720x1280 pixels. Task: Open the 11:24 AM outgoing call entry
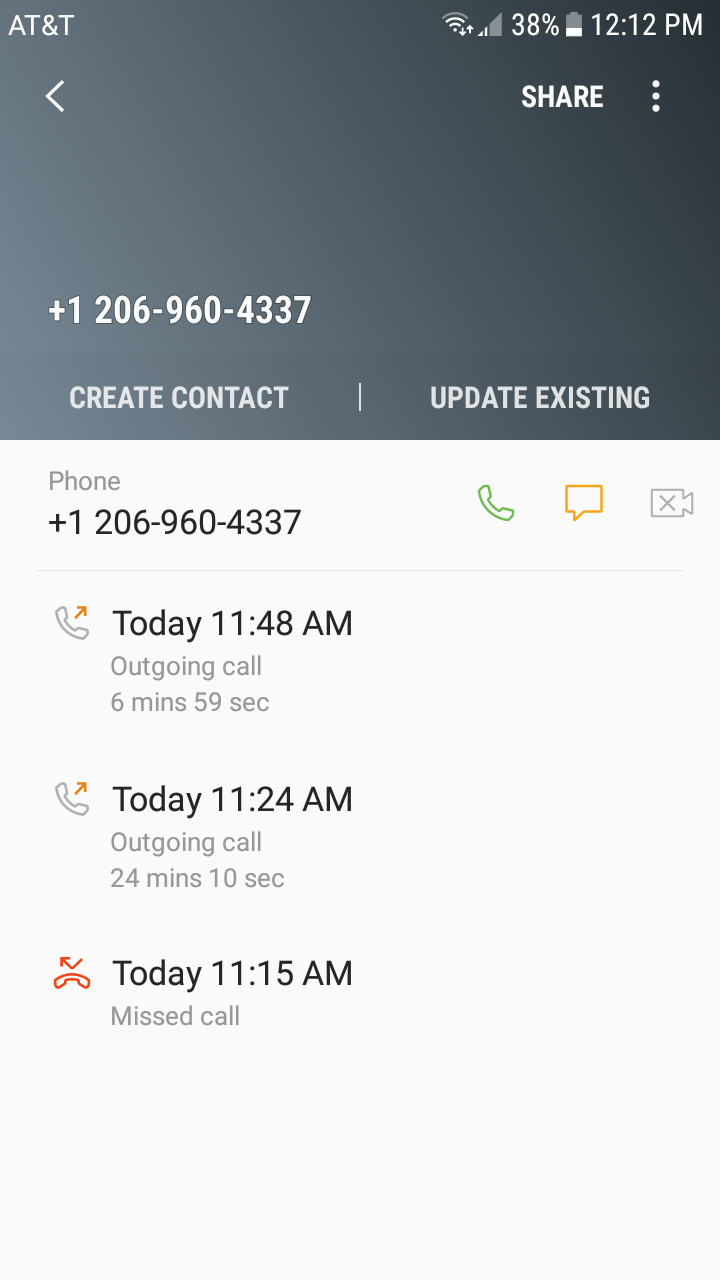(360, 836)
